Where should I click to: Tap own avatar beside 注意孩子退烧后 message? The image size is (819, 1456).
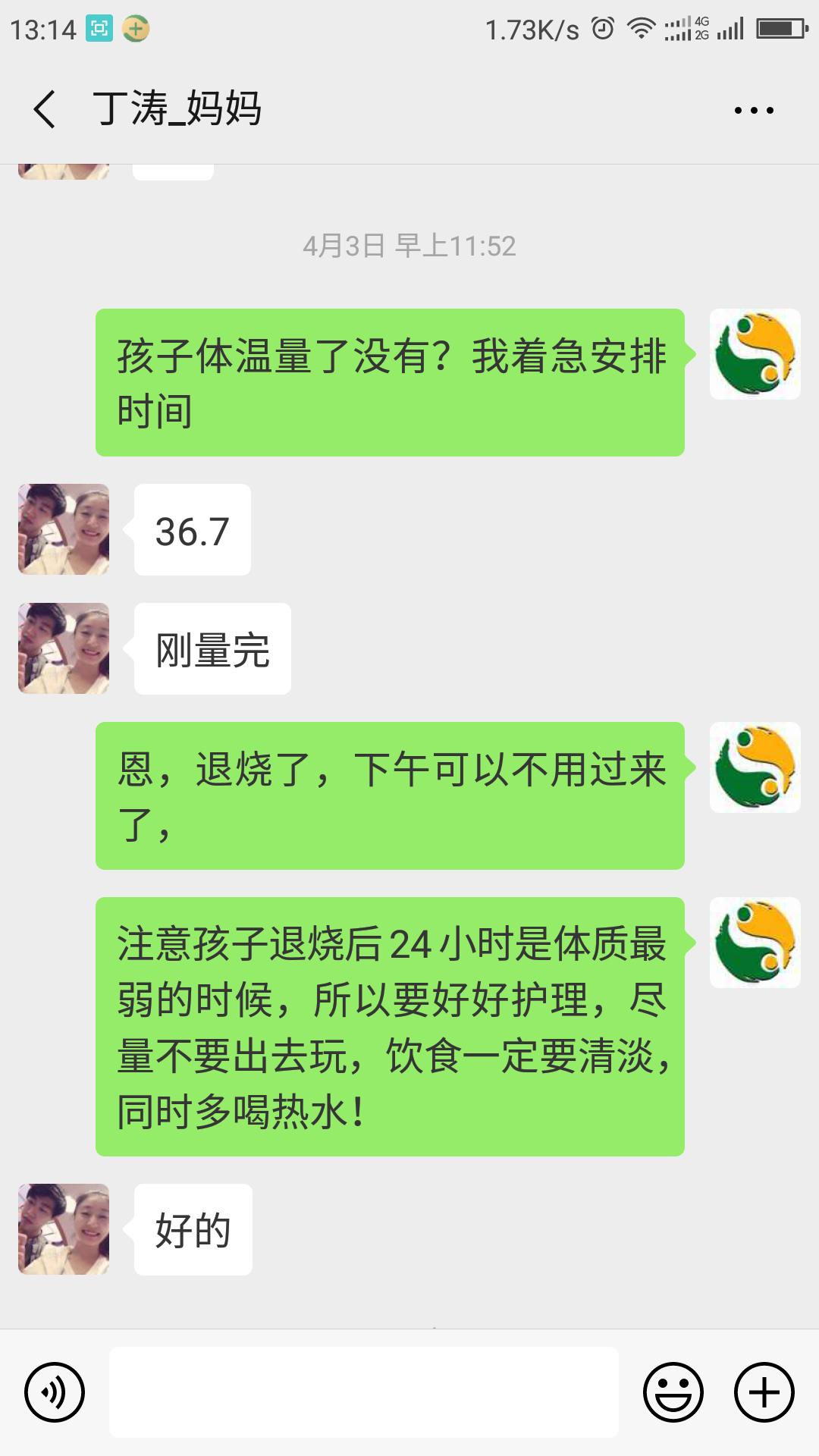coord(755,943)
